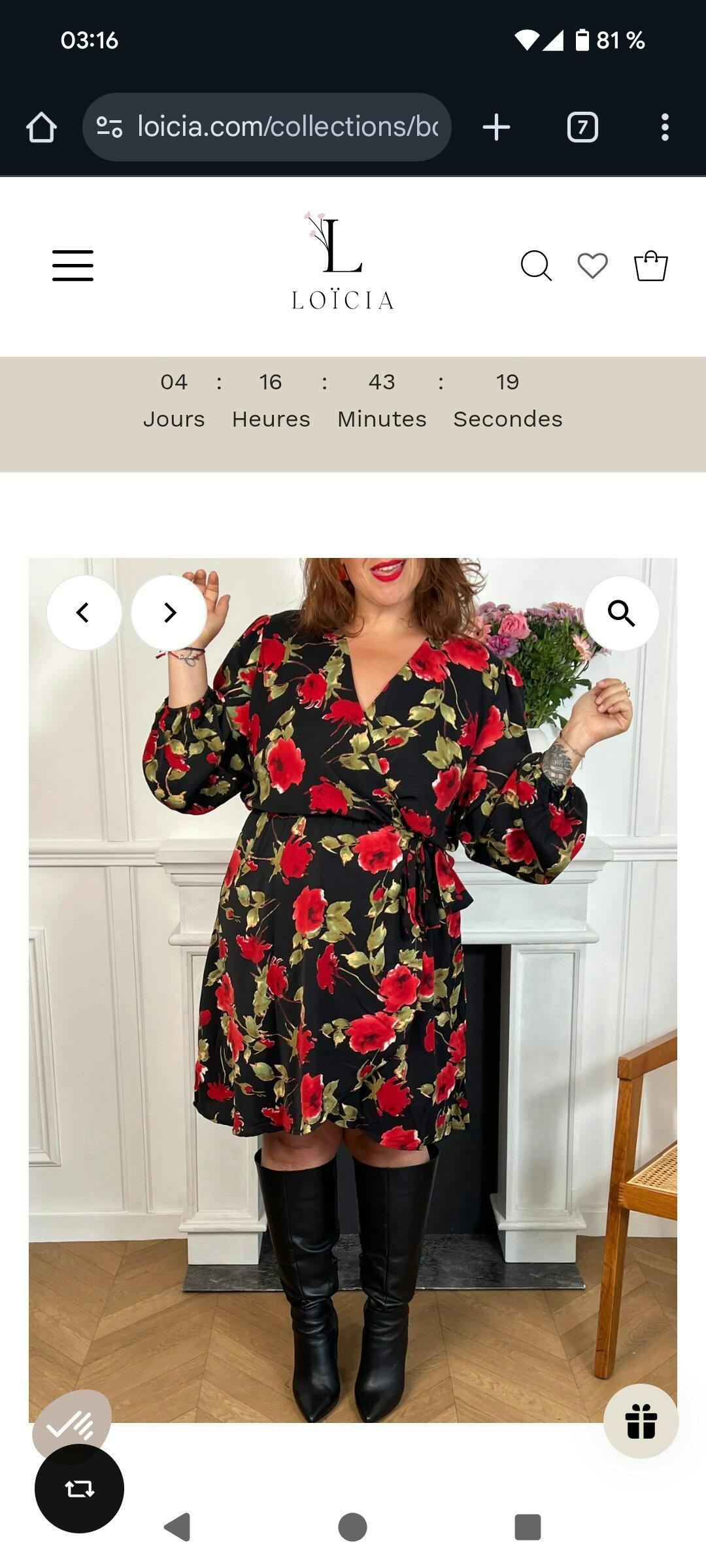
Task: Zoom the product image with magnifier
Action: click(621, 613)
